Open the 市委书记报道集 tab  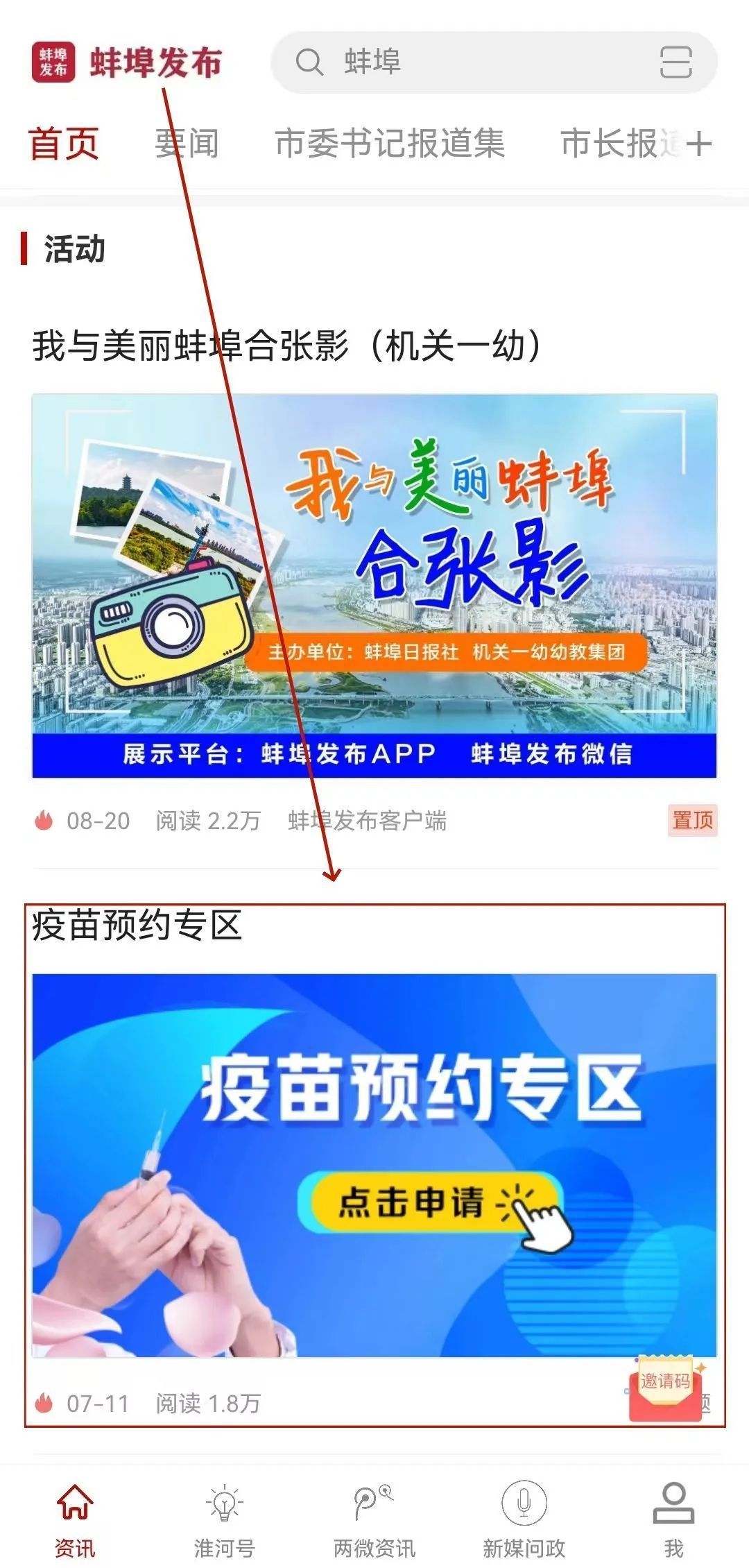390,144
